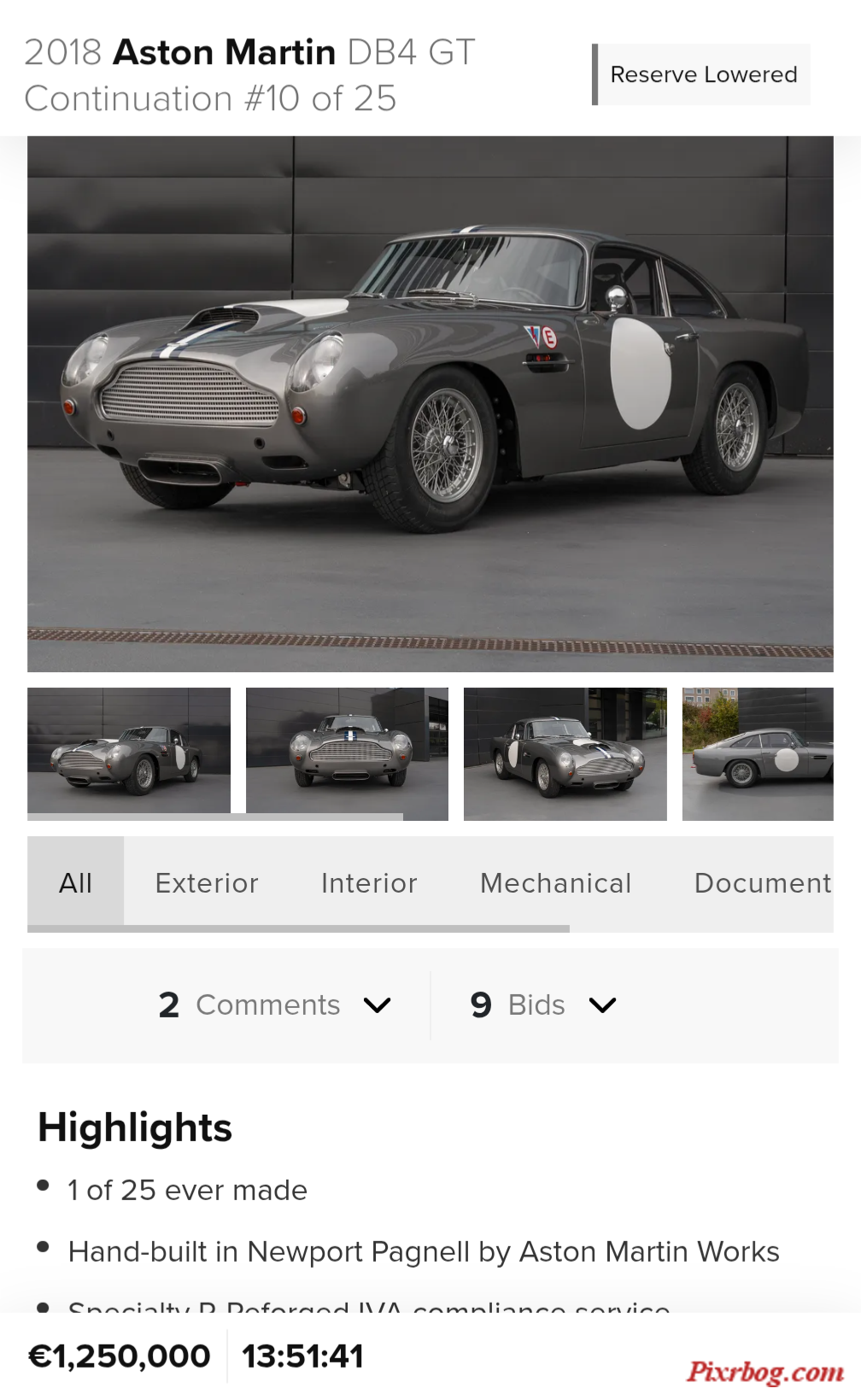Screen dimensions: 861x1400
Task: Open the main car photo
Action: [430, 403]
